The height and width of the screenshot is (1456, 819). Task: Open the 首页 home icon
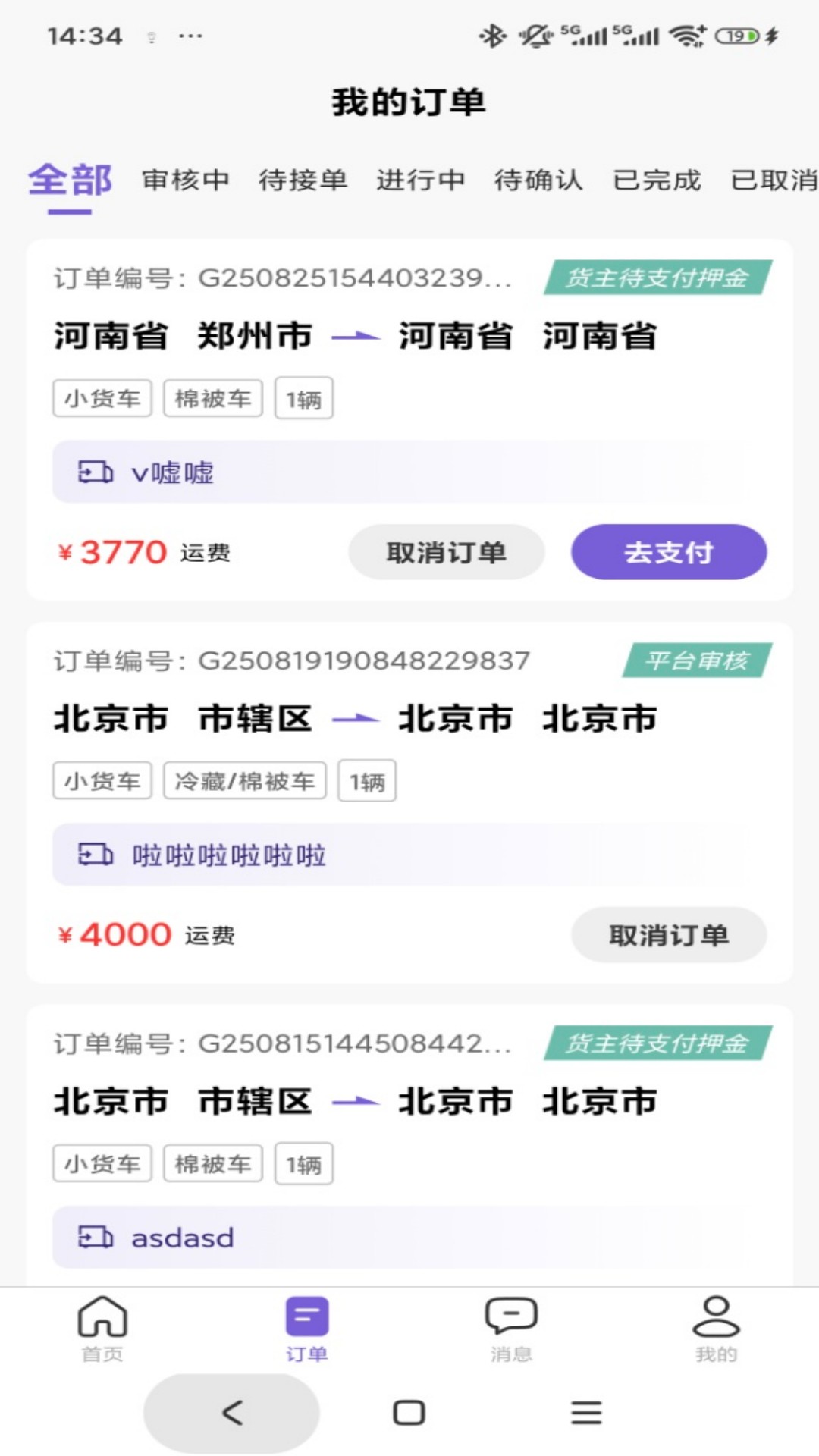coord(102,1320)
